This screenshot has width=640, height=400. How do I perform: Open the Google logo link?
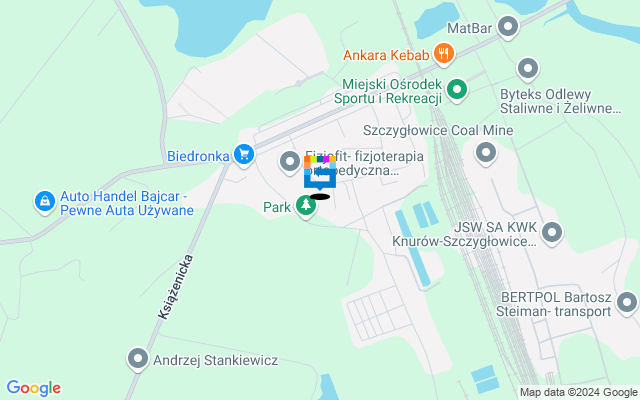point(33,388)
